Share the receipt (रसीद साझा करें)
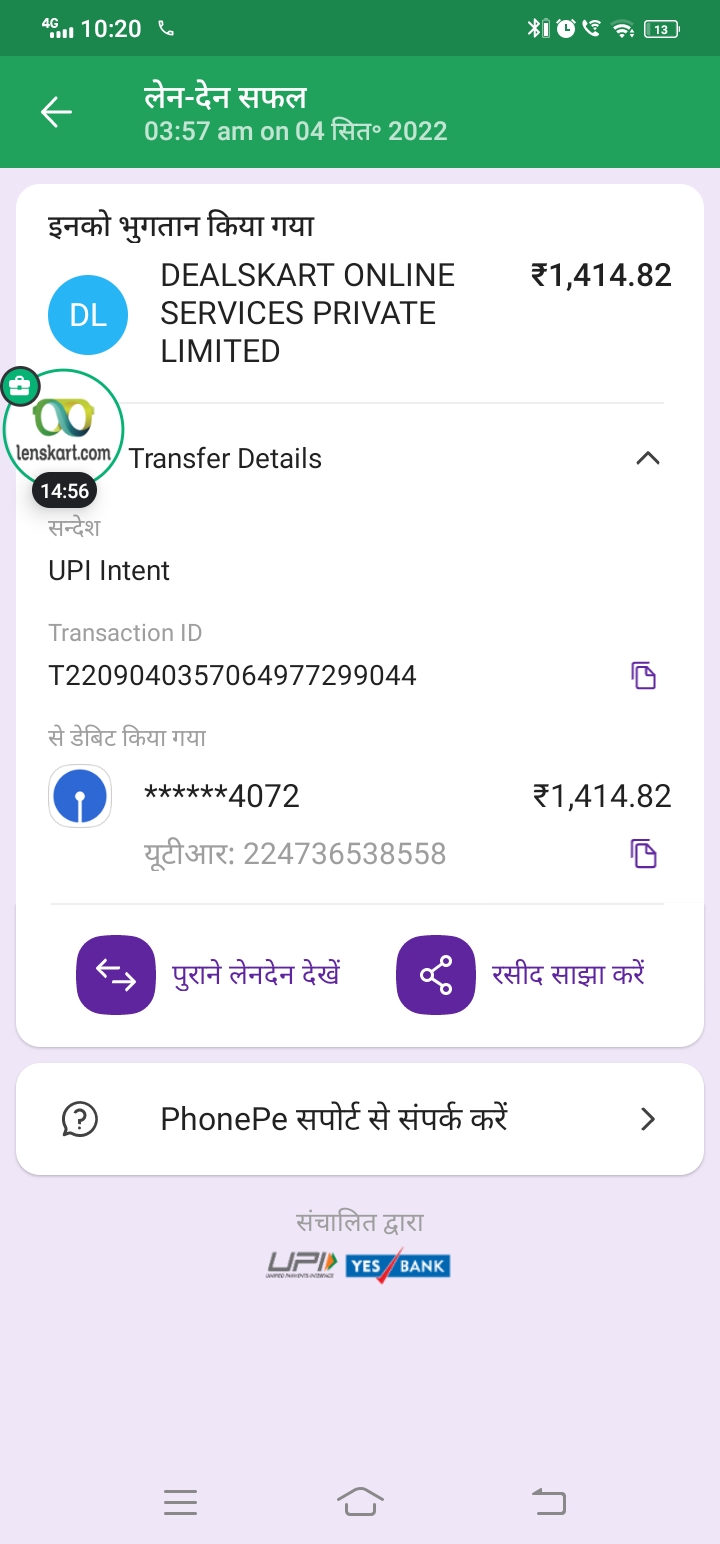The image size is (720, 1544). (436, 974)
